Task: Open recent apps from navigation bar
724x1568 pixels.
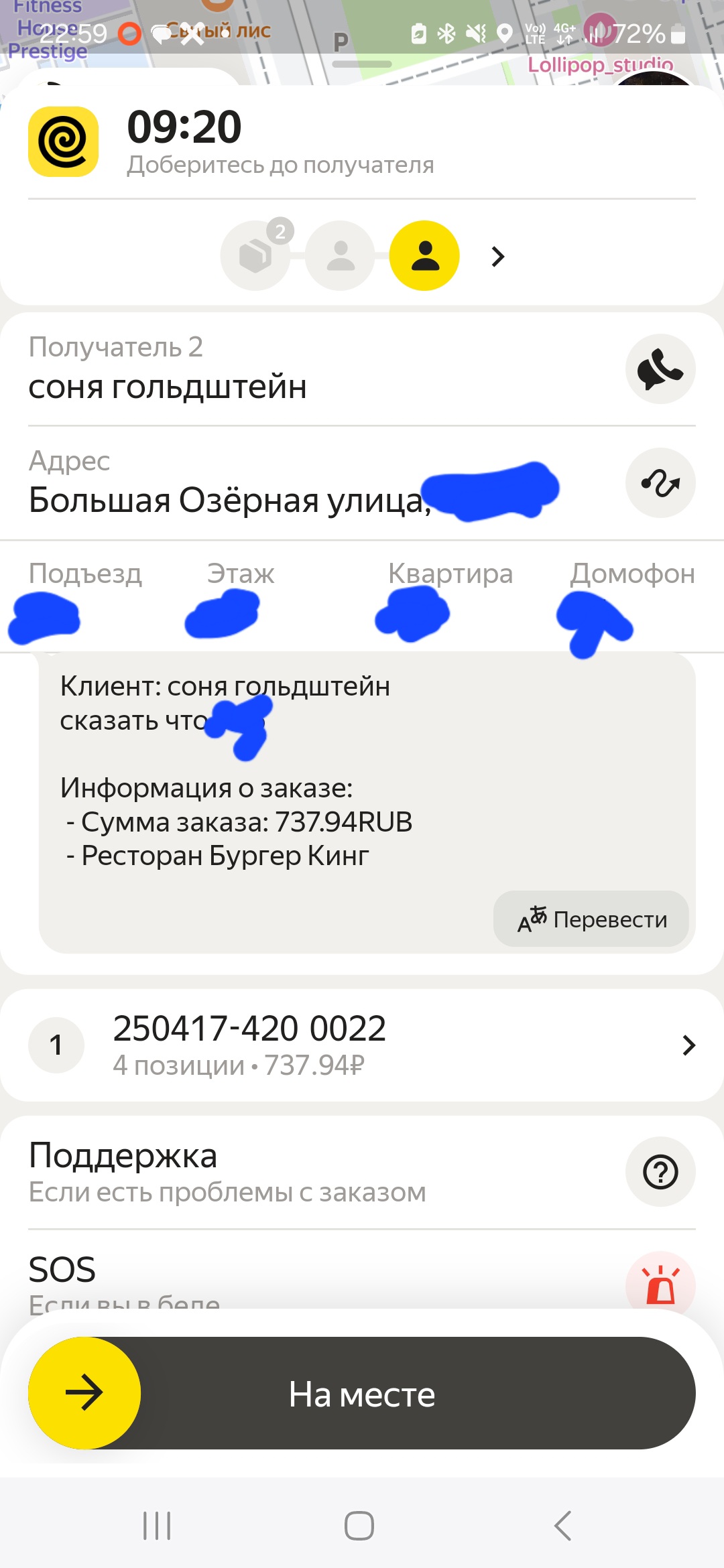Action: 158,1526
